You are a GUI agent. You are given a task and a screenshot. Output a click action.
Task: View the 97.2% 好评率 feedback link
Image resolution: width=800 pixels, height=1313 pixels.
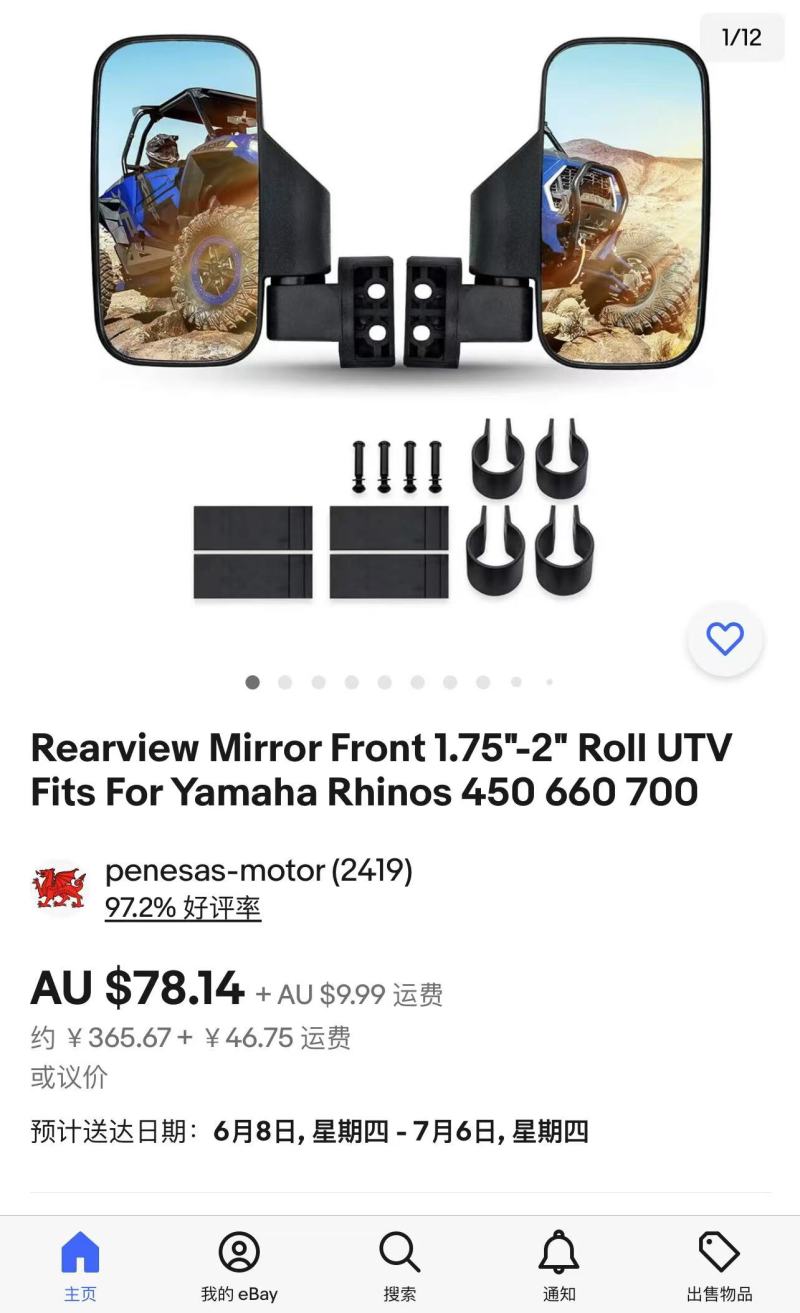point(183,908)
